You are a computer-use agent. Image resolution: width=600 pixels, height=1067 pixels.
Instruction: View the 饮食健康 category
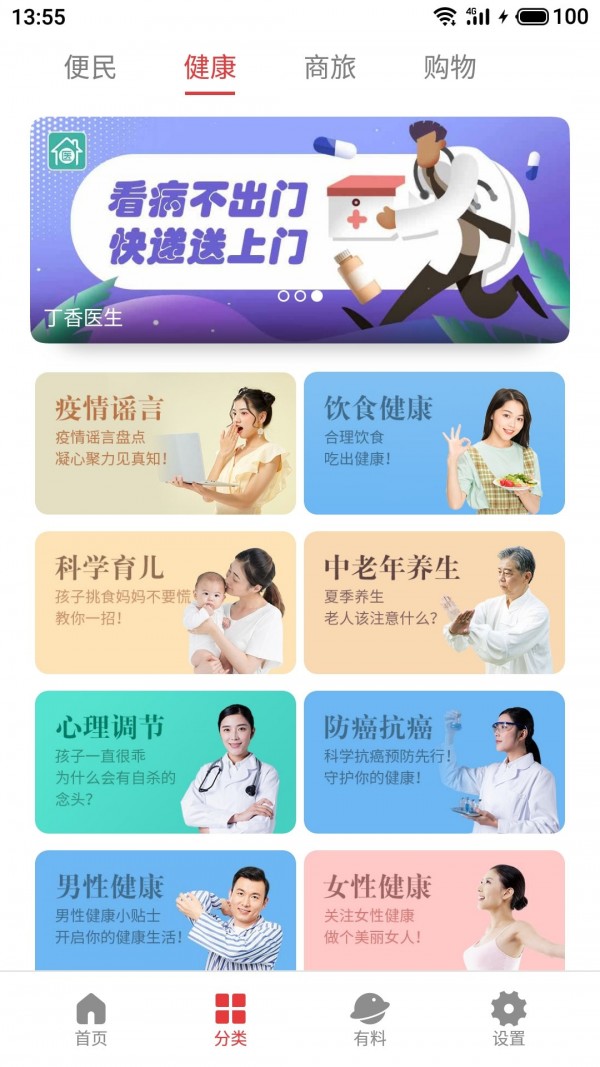(x=434, y=443)
